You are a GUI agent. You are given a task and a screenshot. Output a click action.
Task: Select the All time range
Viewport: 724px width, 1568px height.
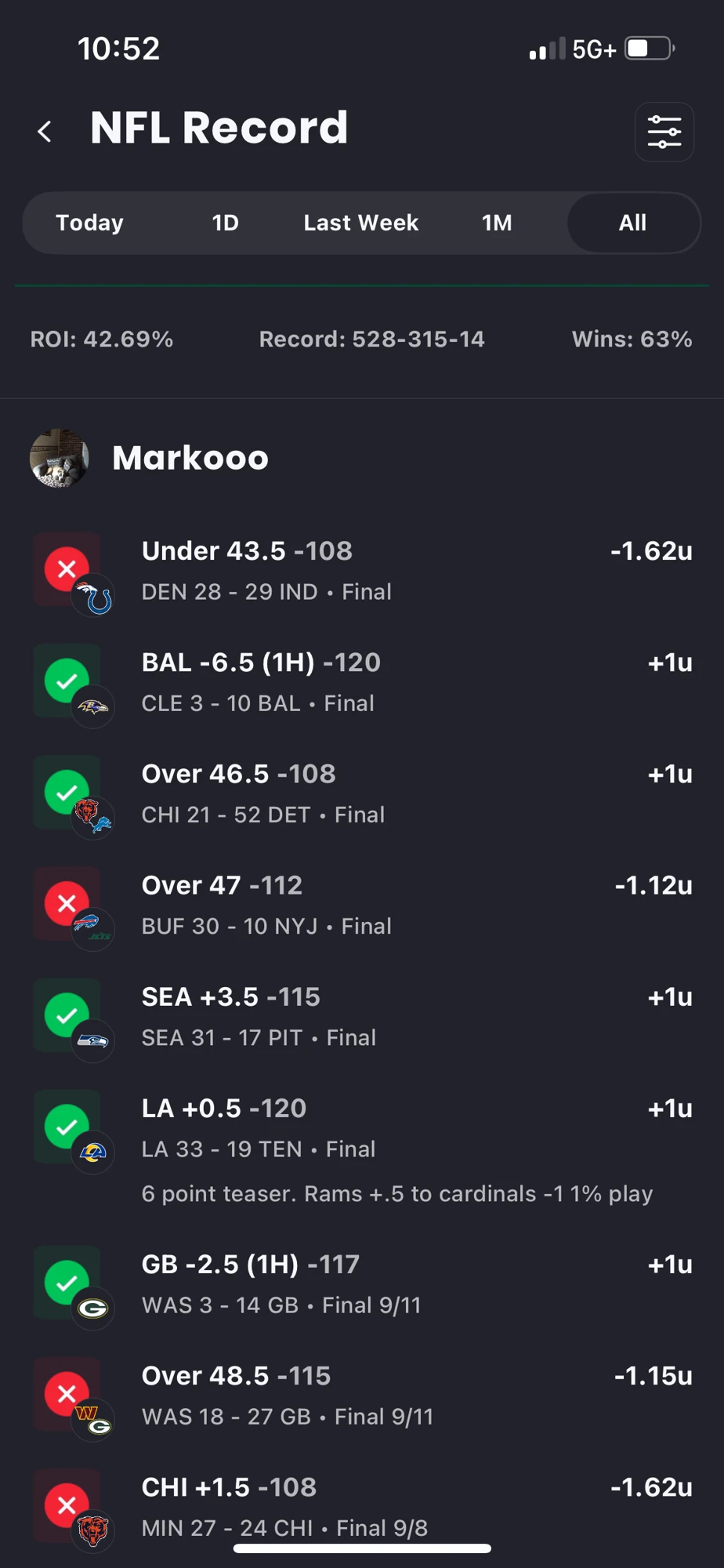633,223
